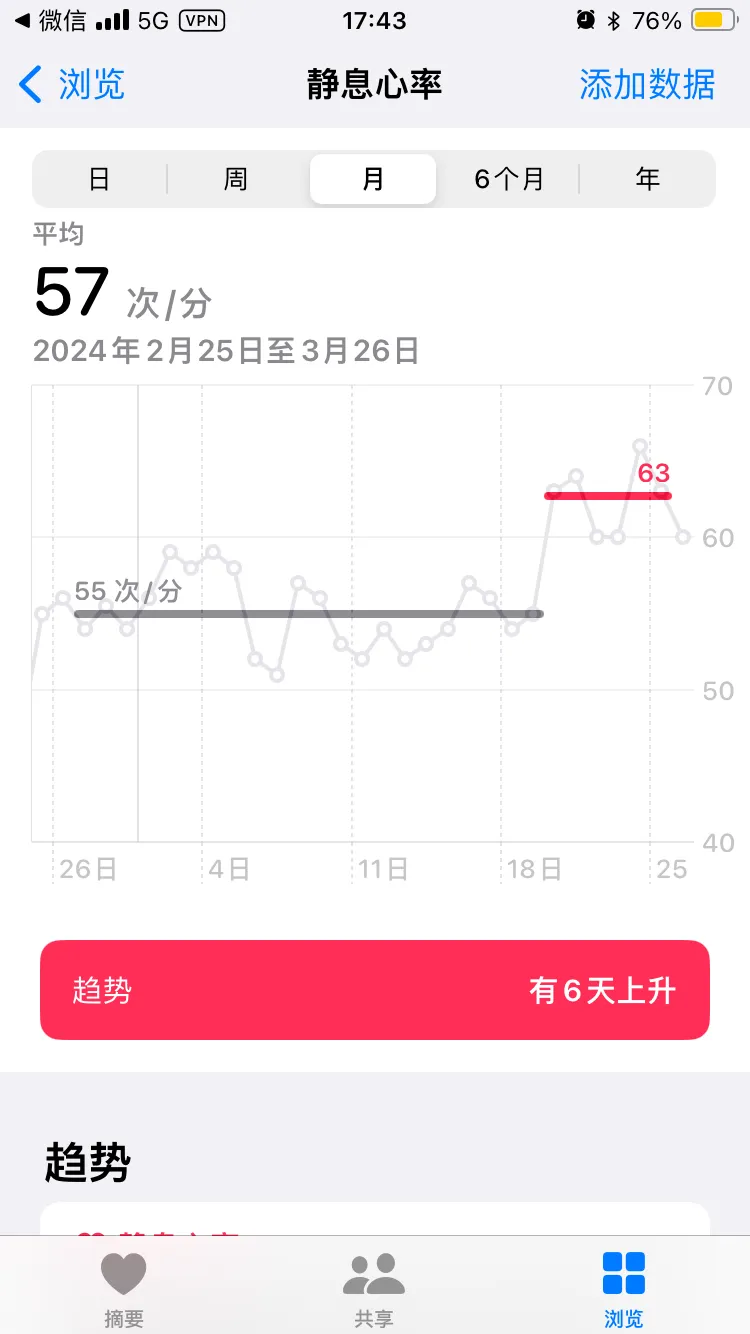Viewport: 750px width, 1334px height.
Task: Open the 趋势 有6天上升 banner
Action: pyautogui.click(x=375, y=990)
